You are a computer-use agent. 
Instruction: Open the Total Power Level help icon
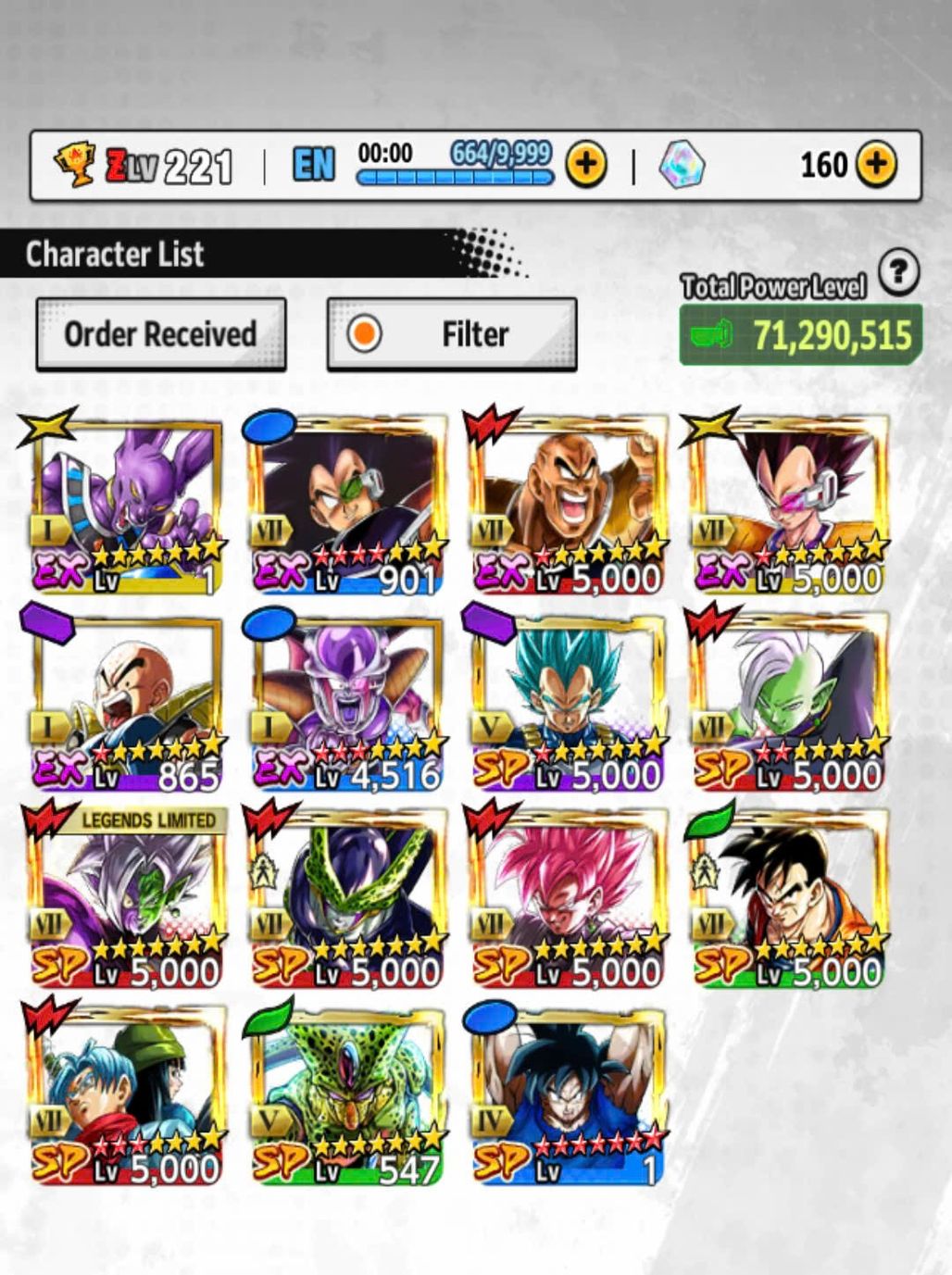897,273
